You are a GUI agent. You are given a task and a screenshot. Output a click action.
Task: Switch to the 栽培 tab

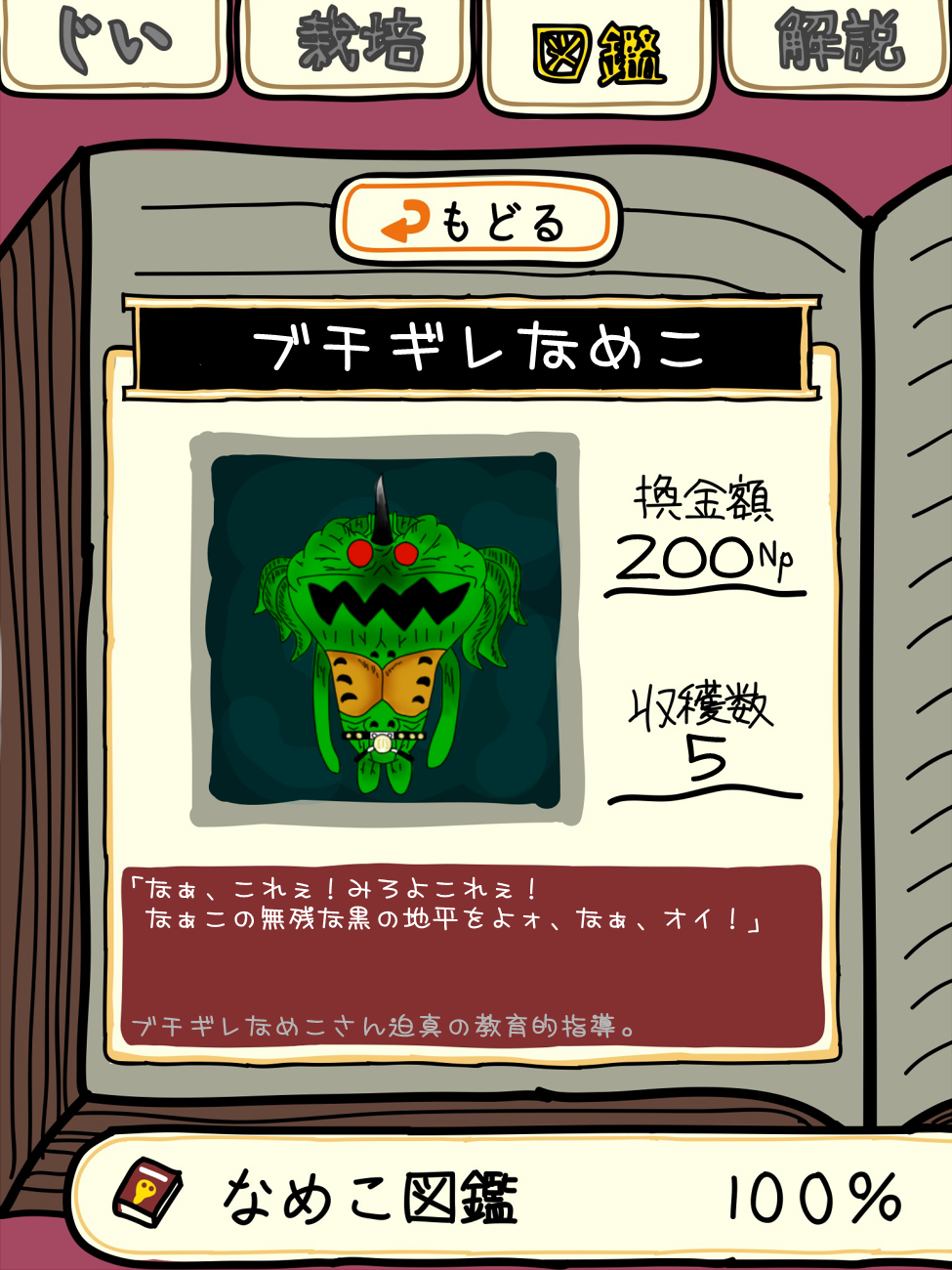pyautogui.click(x=356, y=44)
